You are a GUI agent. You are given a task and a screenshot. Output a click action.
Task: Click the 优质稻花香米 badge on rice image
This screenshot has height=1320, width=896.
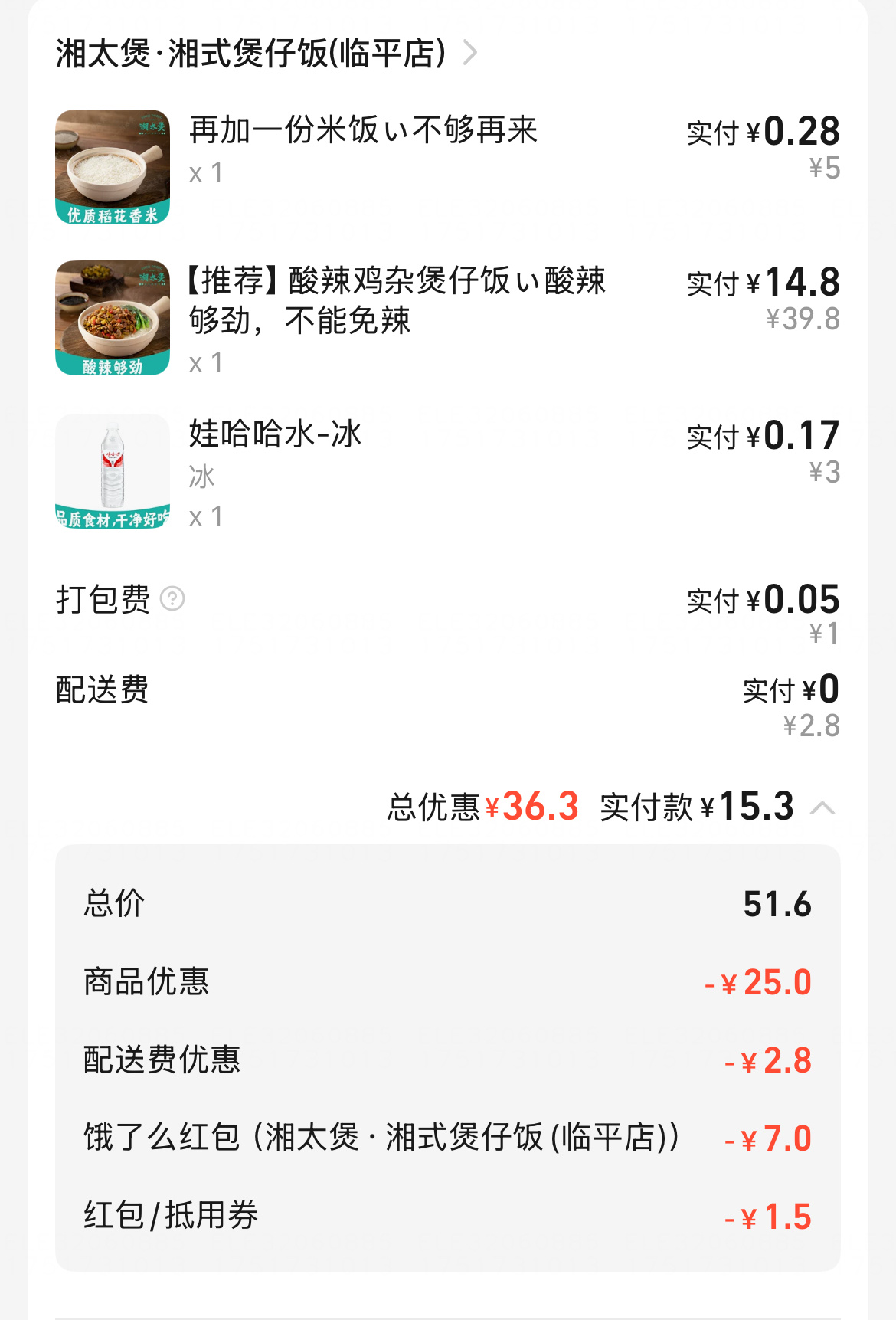click(113, 215)
